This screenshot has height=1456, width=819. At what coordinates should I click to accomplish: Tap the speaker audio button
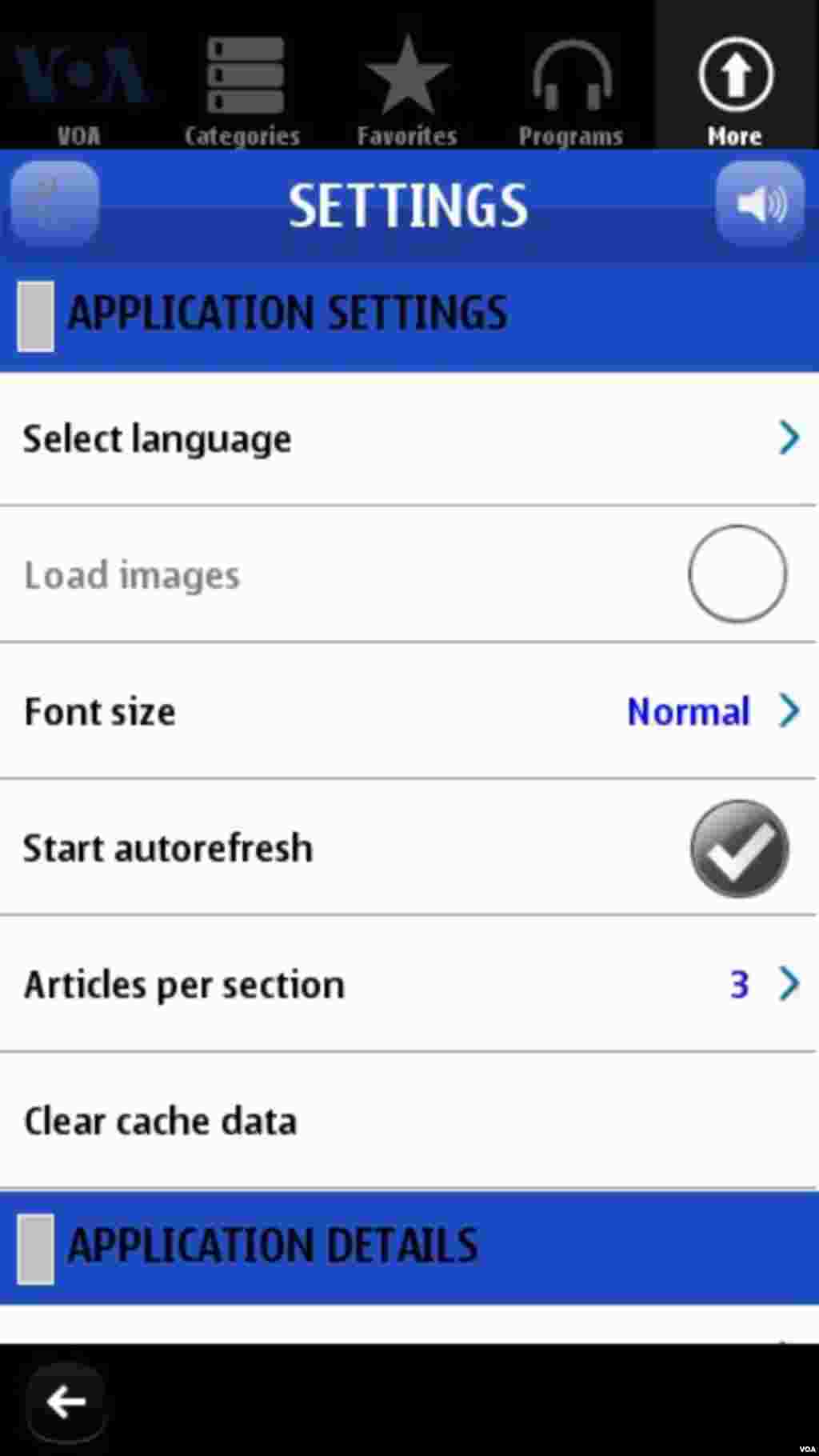coord(760,203)
